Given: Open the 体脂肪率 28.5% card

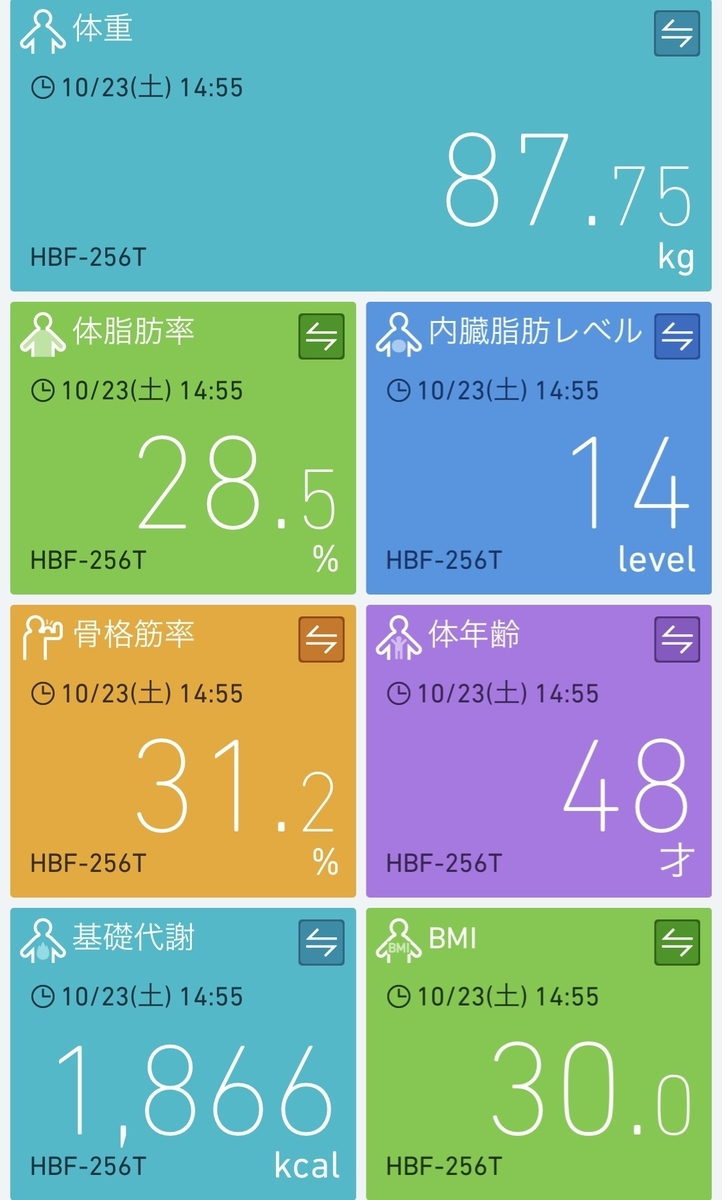Looking at the screenshot, I should point(183,470).
